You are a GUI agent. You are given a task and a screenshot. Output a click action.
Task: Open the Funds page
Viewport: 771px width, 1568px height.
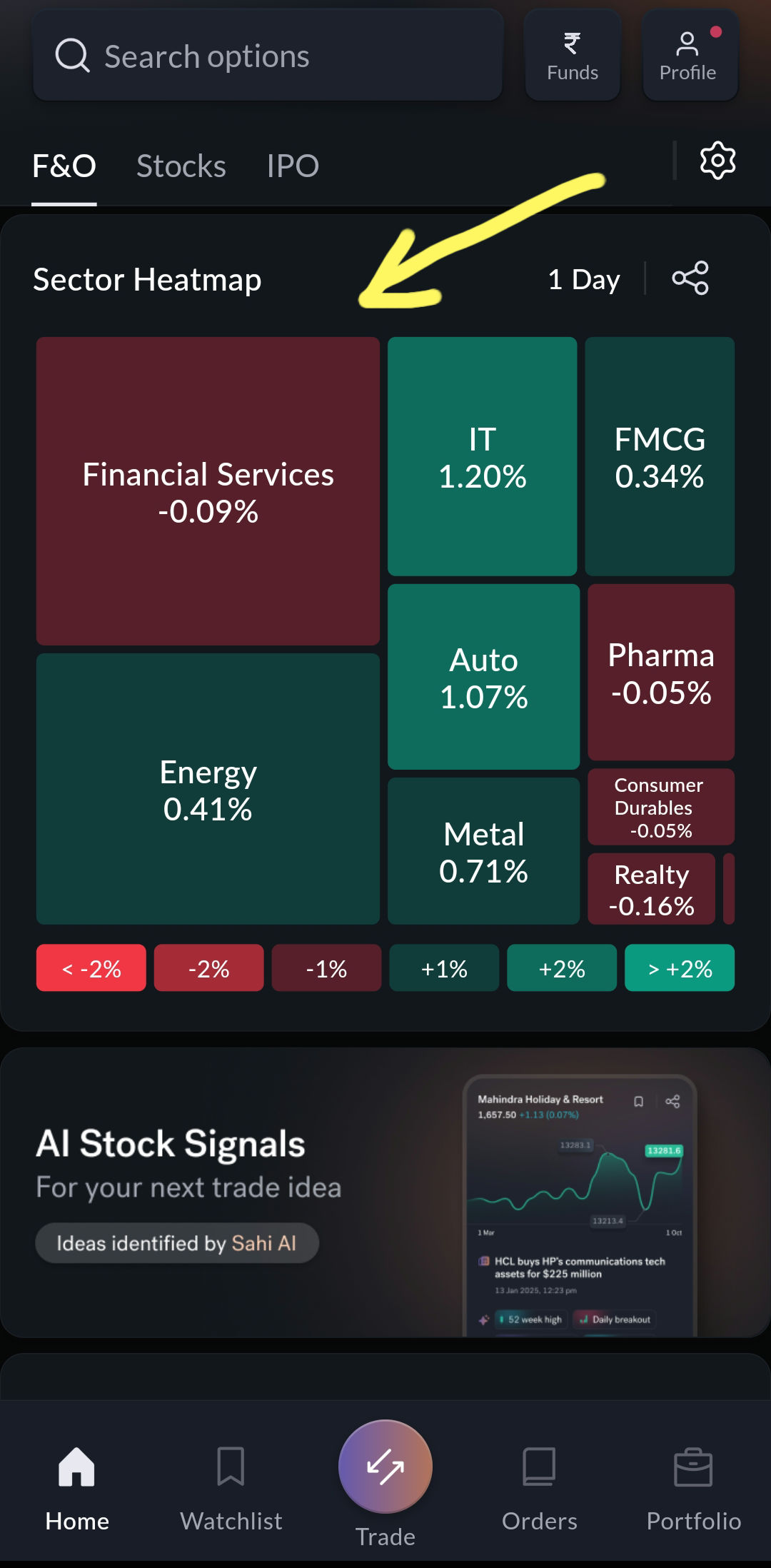573,56
